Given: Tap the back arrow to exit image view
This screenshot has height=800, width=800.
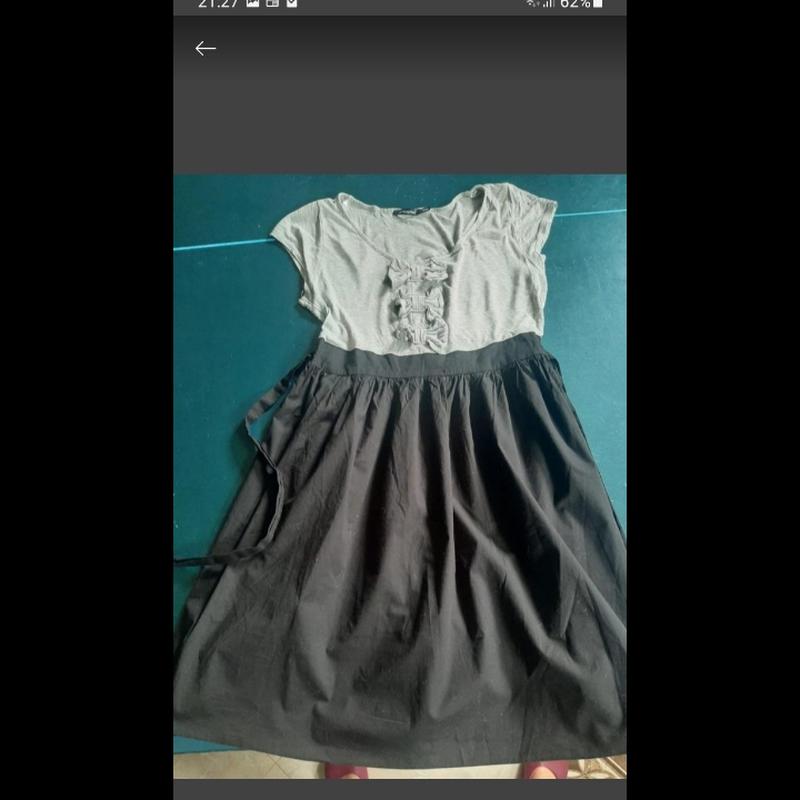Looking at the screenshot, I should [x=205, y=48].
